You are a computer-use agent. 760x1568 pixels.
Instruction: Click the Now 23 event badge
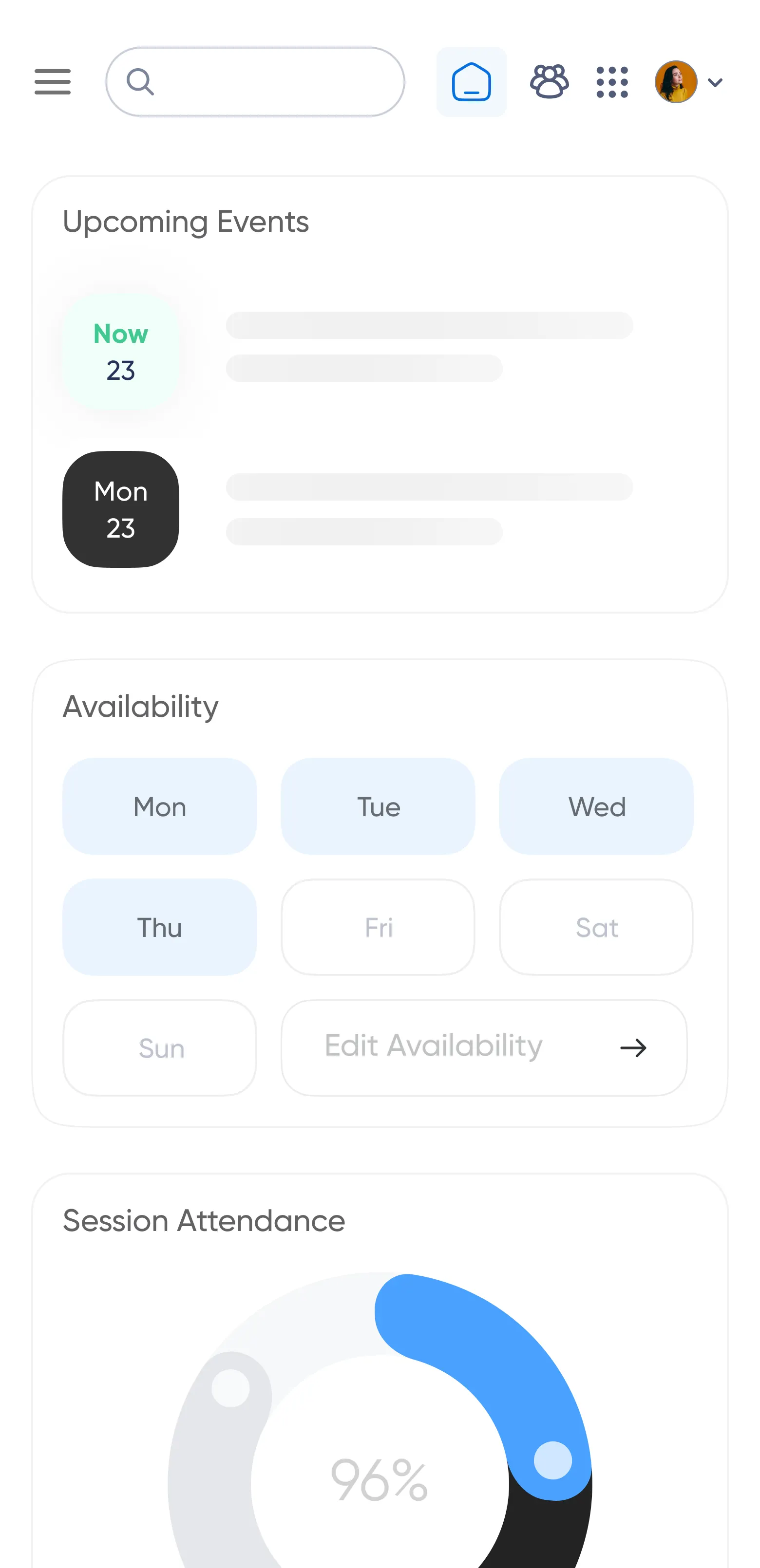121,352
